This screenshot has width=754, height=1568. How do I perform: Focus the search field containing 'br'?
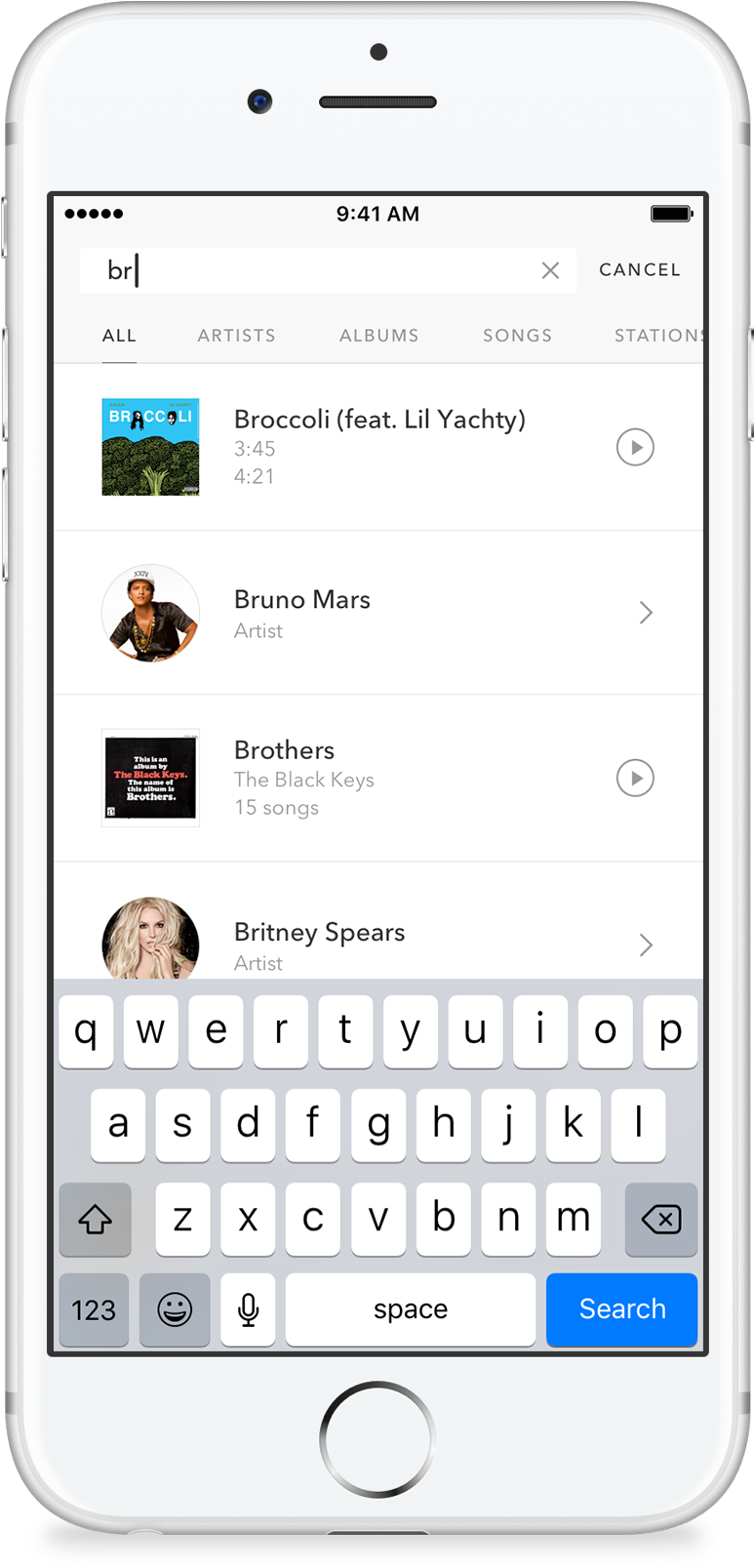tap(312, 270)
